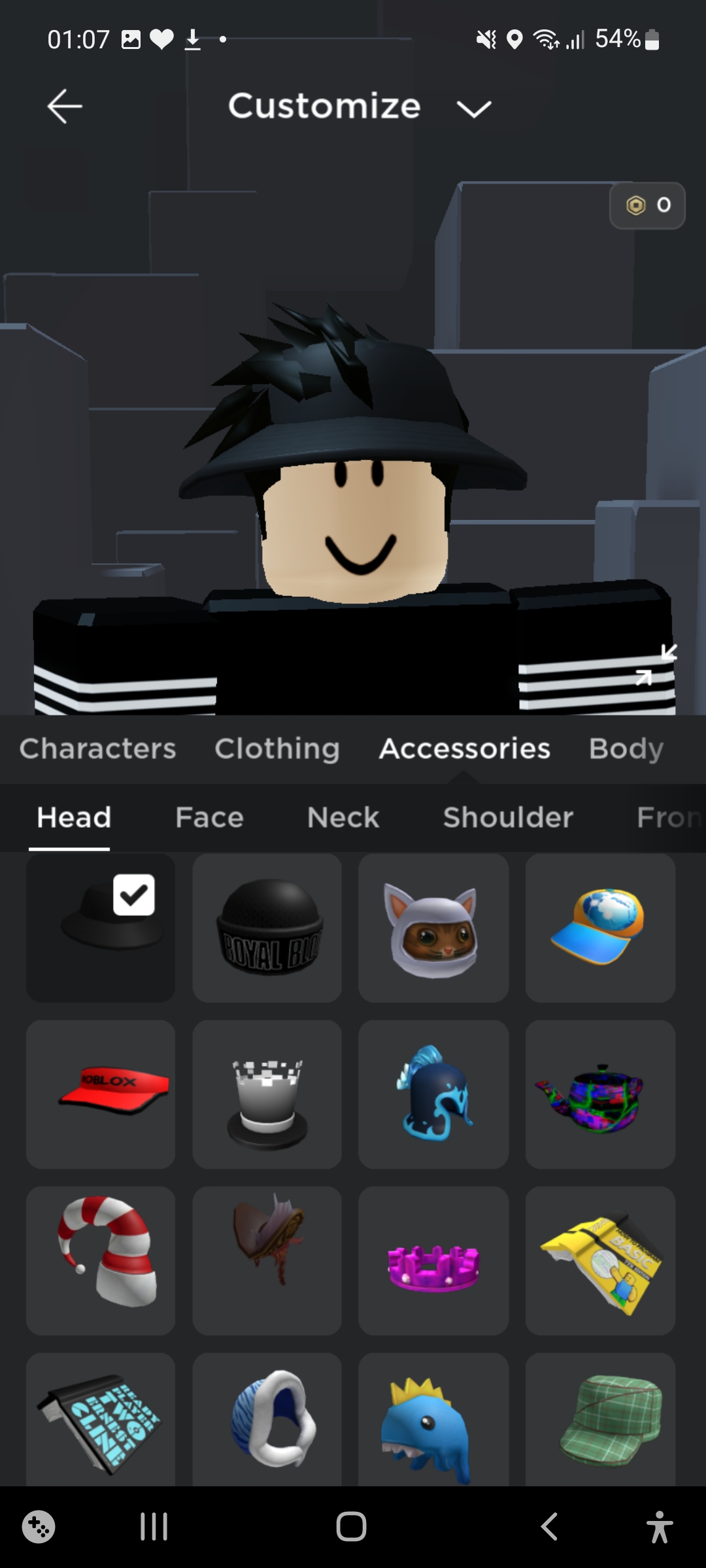Equip the Royal Blood black beanie
Screen dimensions: 706x1568
pos(267,928)
